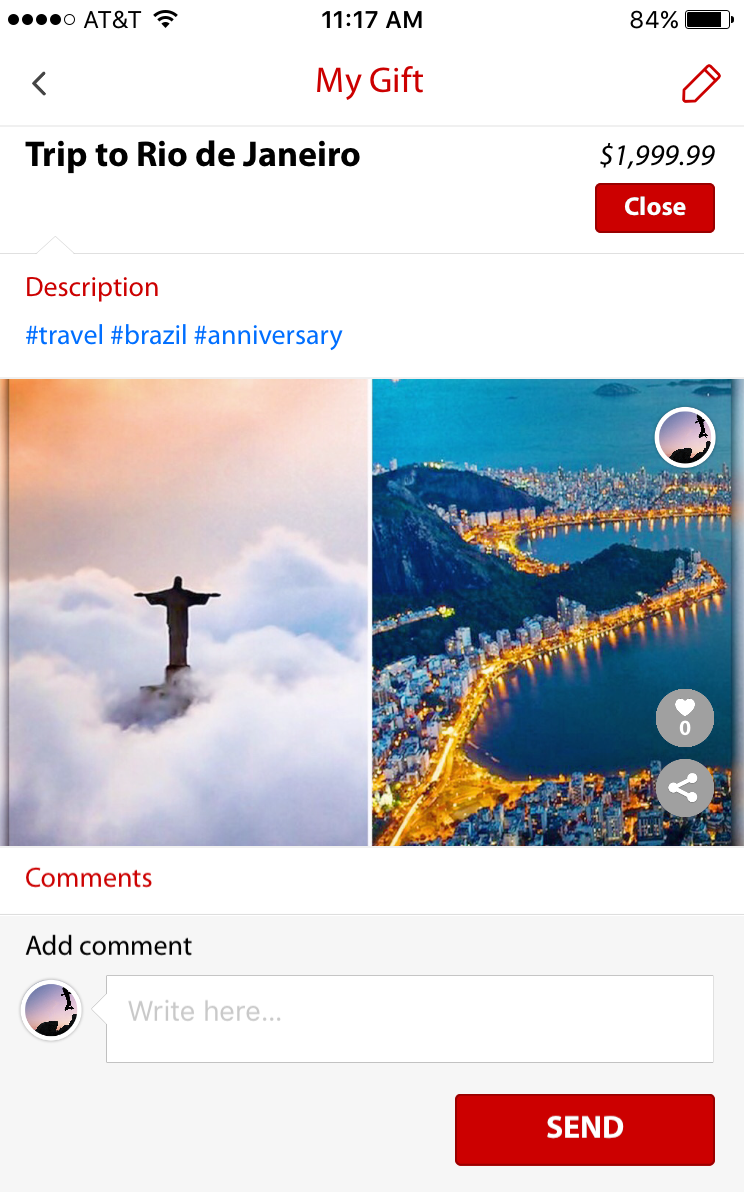Share this gift via the share icon
This screenshot has width=744, height=1192.
[685, 788]
